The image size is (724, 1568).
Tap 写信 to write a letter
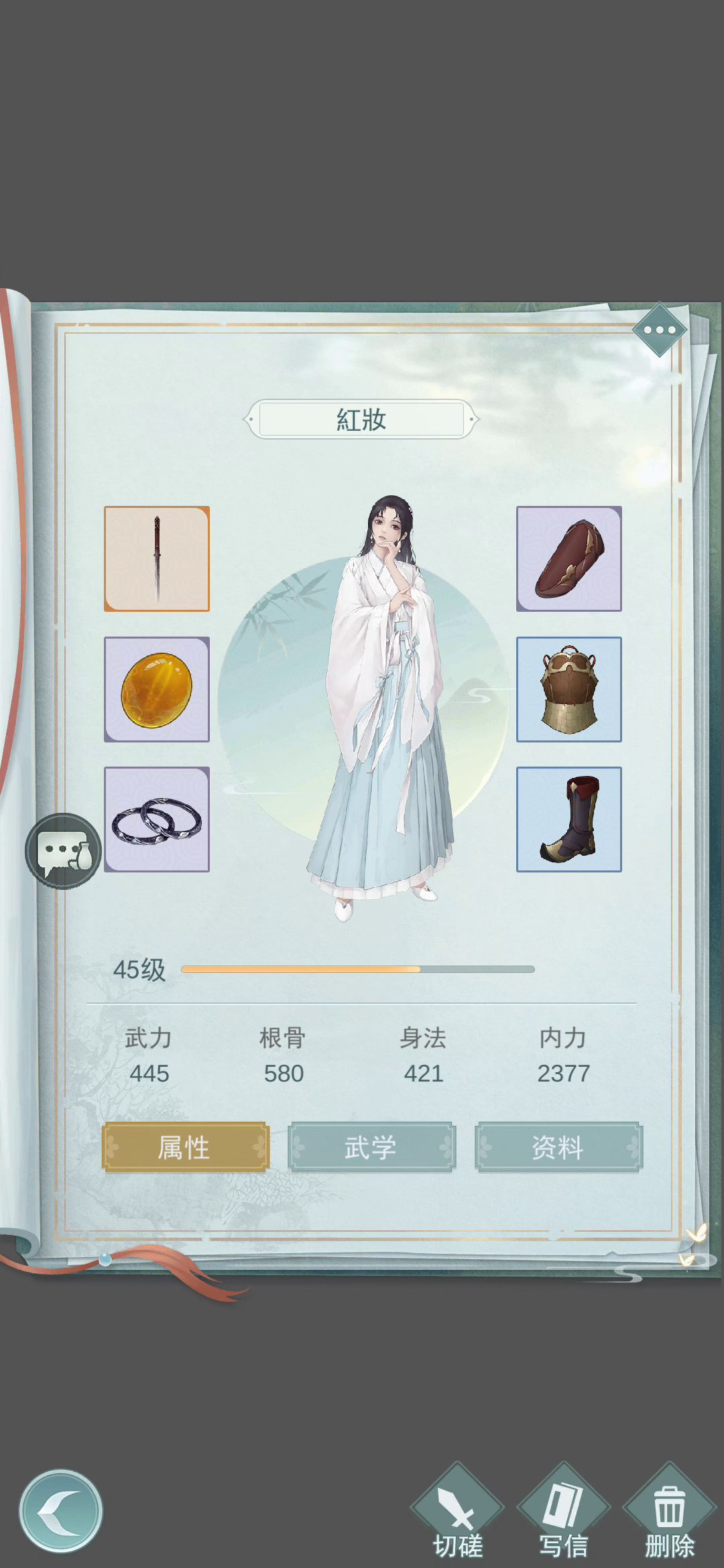click(563, 1512)
